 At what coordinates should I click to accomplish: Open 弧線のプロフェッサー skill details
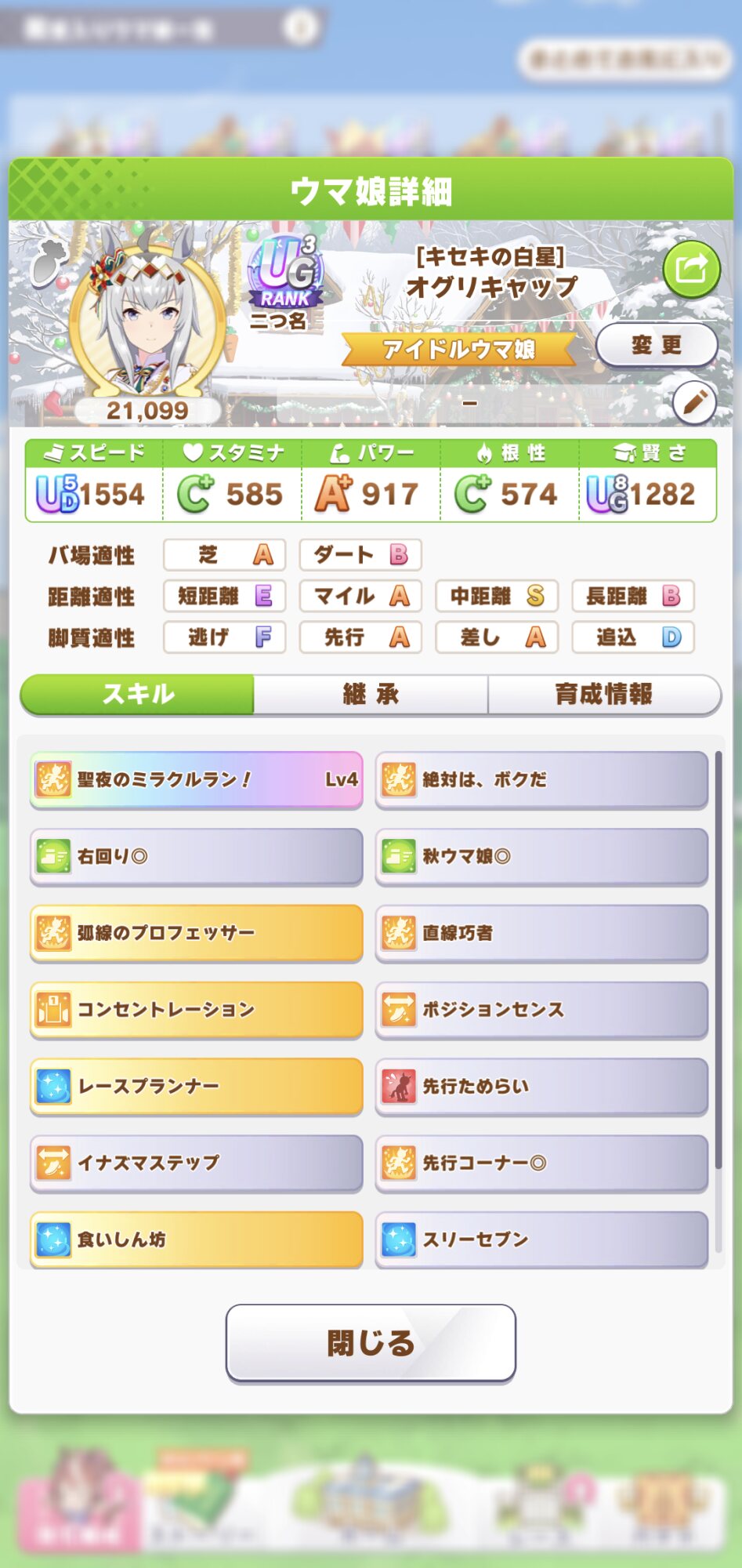coord(196,933)
